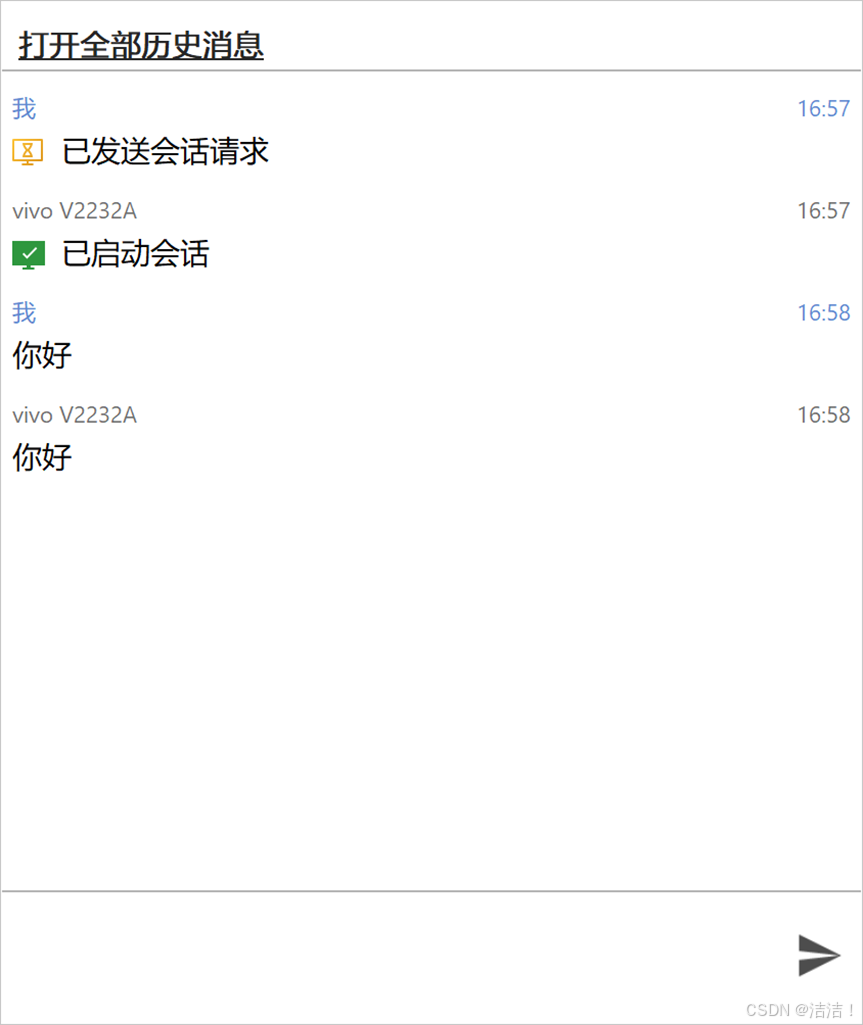
Task: Send the message with arrow icon
Action: (818, 955)
